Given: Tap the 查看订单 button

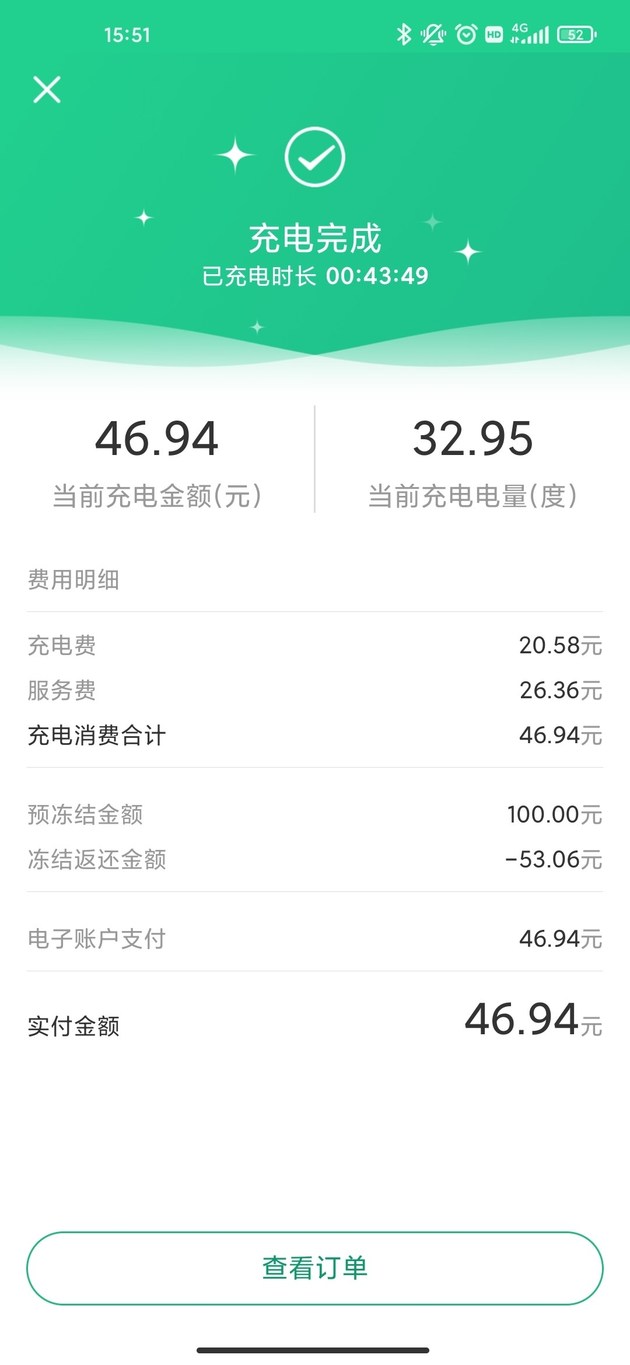Looking at the screenshot, I should 315,1268.
